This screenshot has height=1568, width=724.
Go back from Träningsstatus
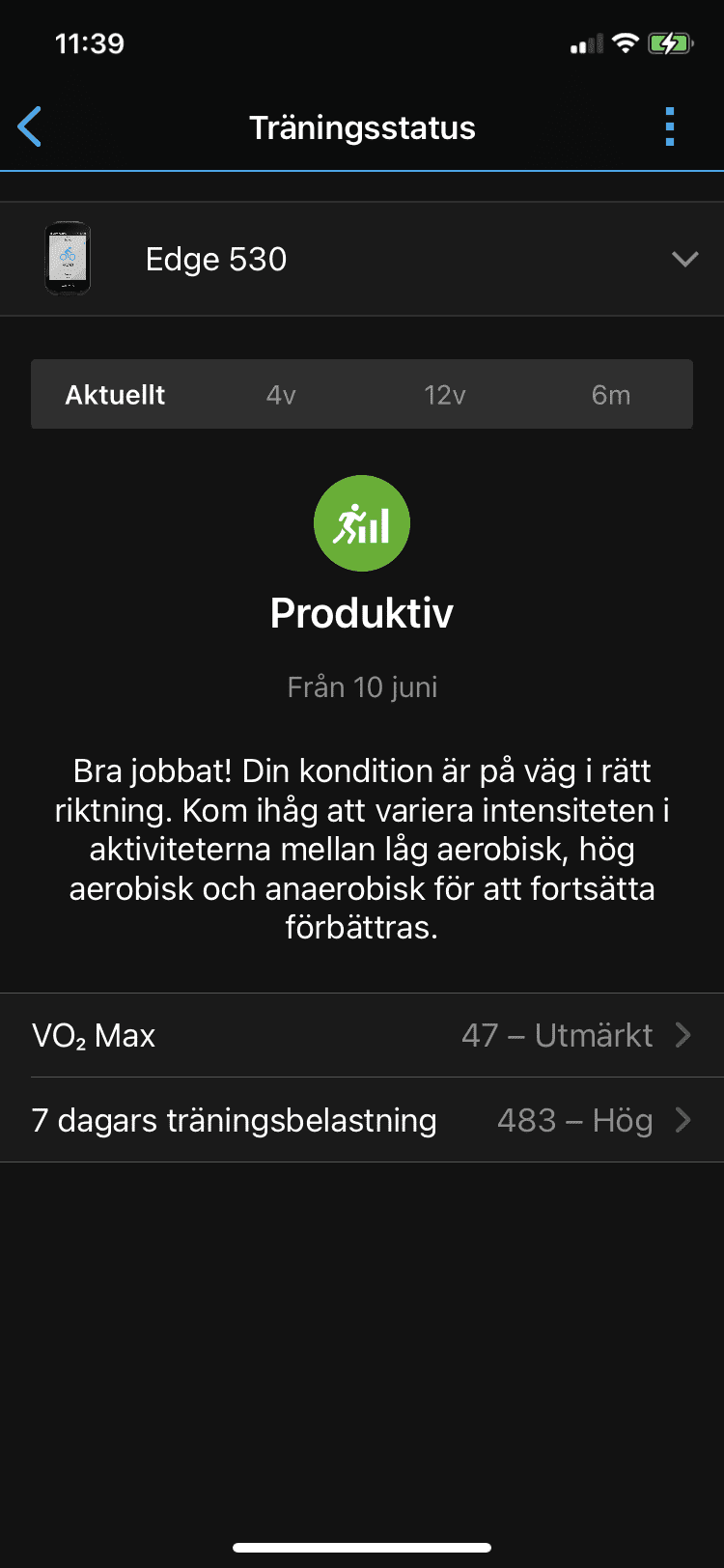point(31,127)
